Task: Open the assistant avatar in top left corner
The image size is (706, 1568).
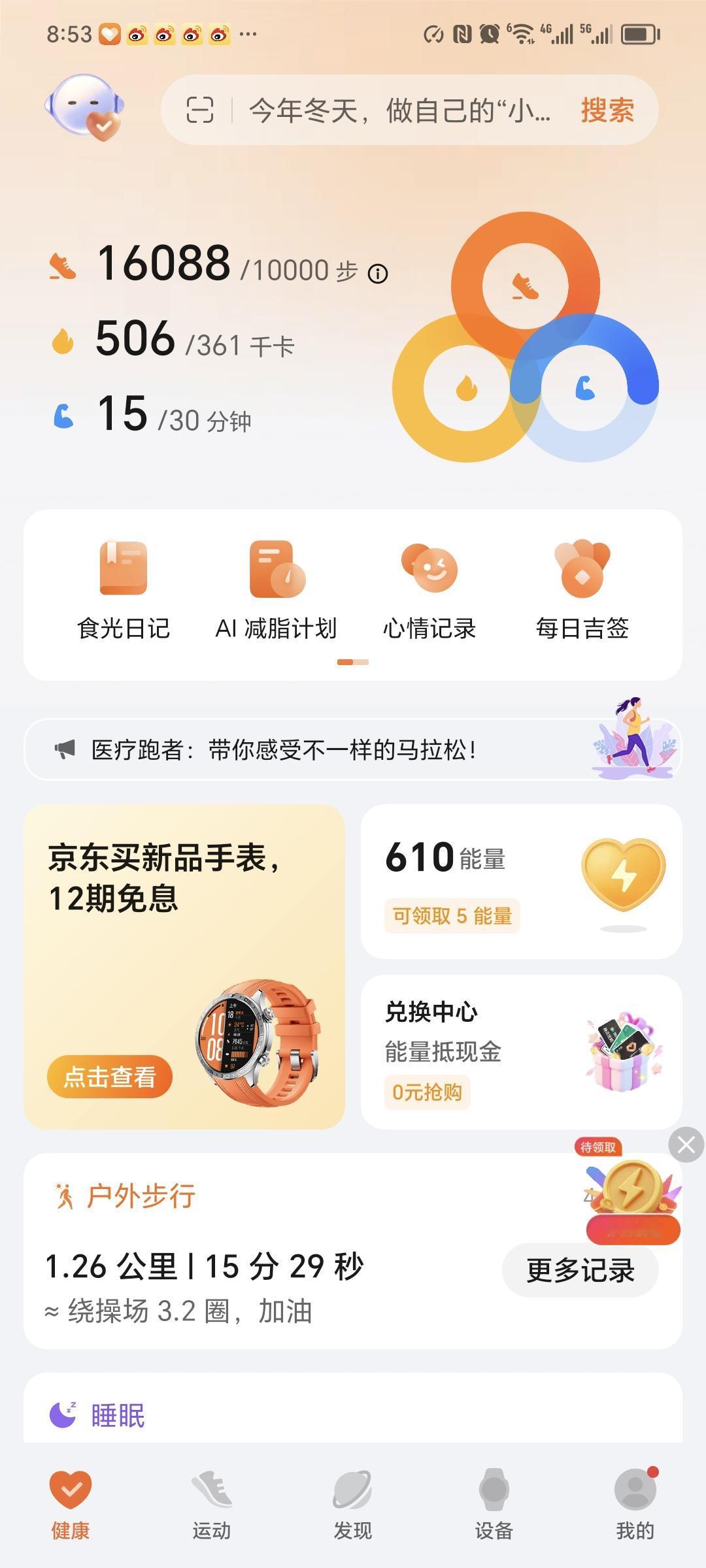Action: [x=82, y=108]
